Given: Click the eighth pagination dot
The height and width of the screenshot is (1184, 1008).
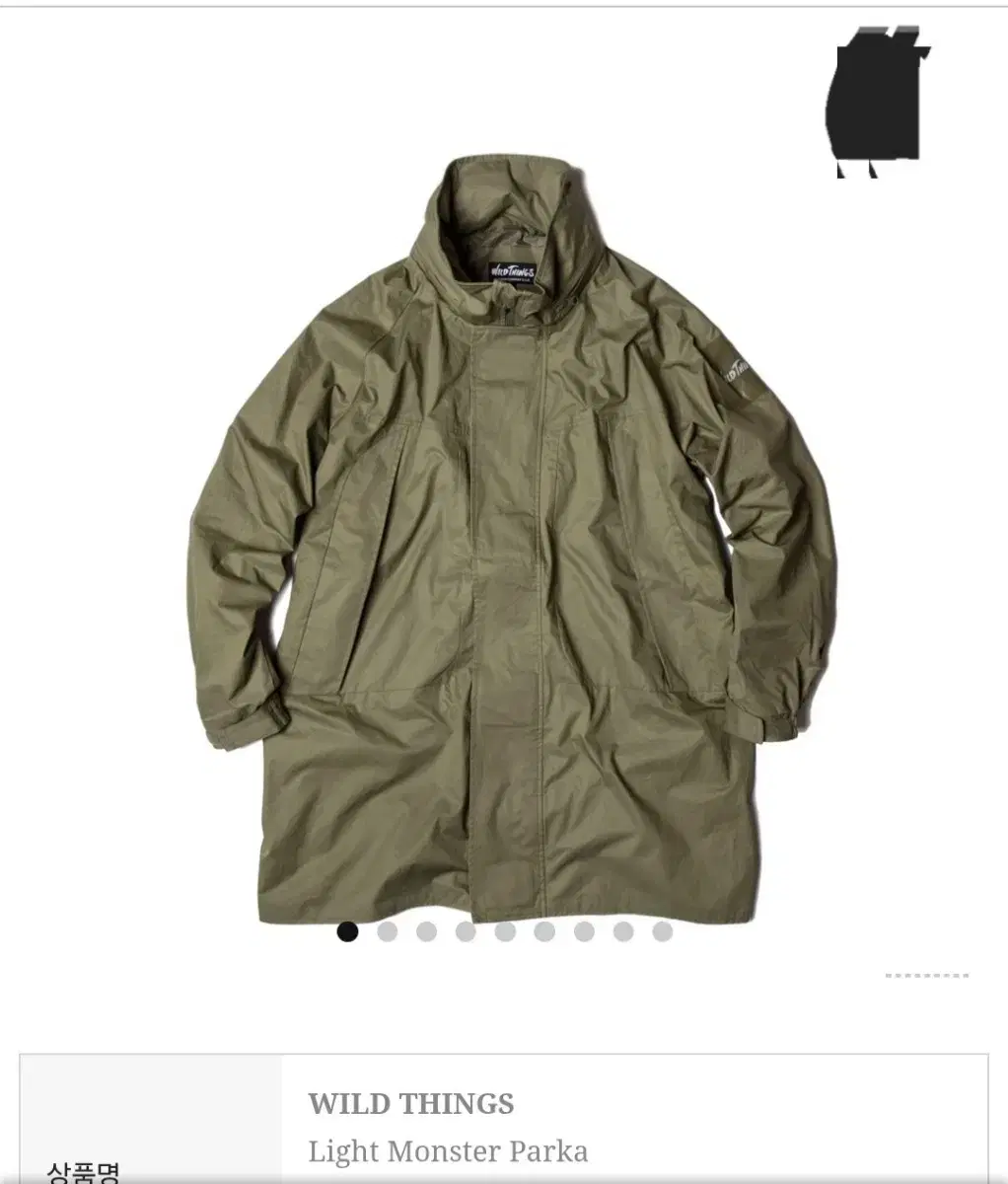Looking at the screenshot, I should point(622,930).
